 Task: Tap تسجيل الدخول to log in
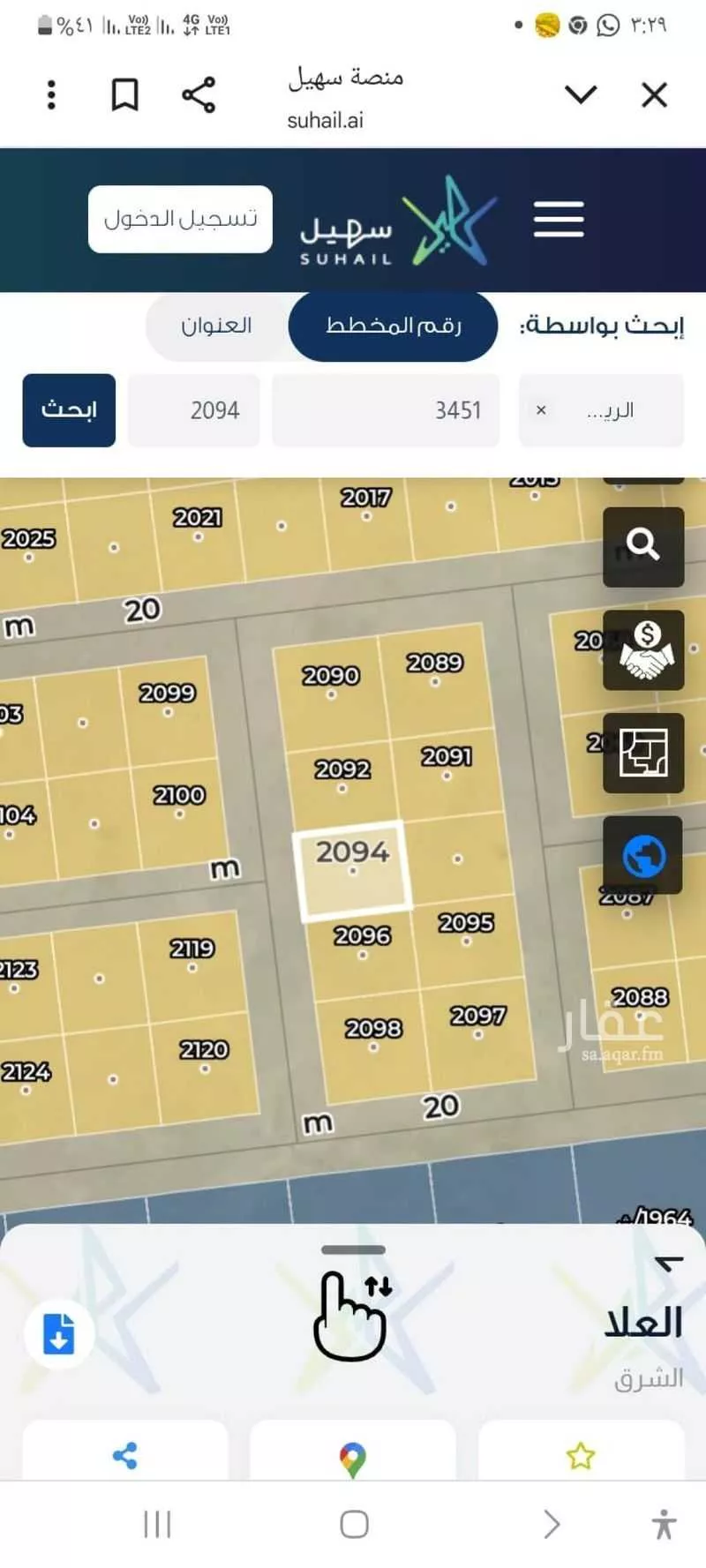click(x=178, y=219)
